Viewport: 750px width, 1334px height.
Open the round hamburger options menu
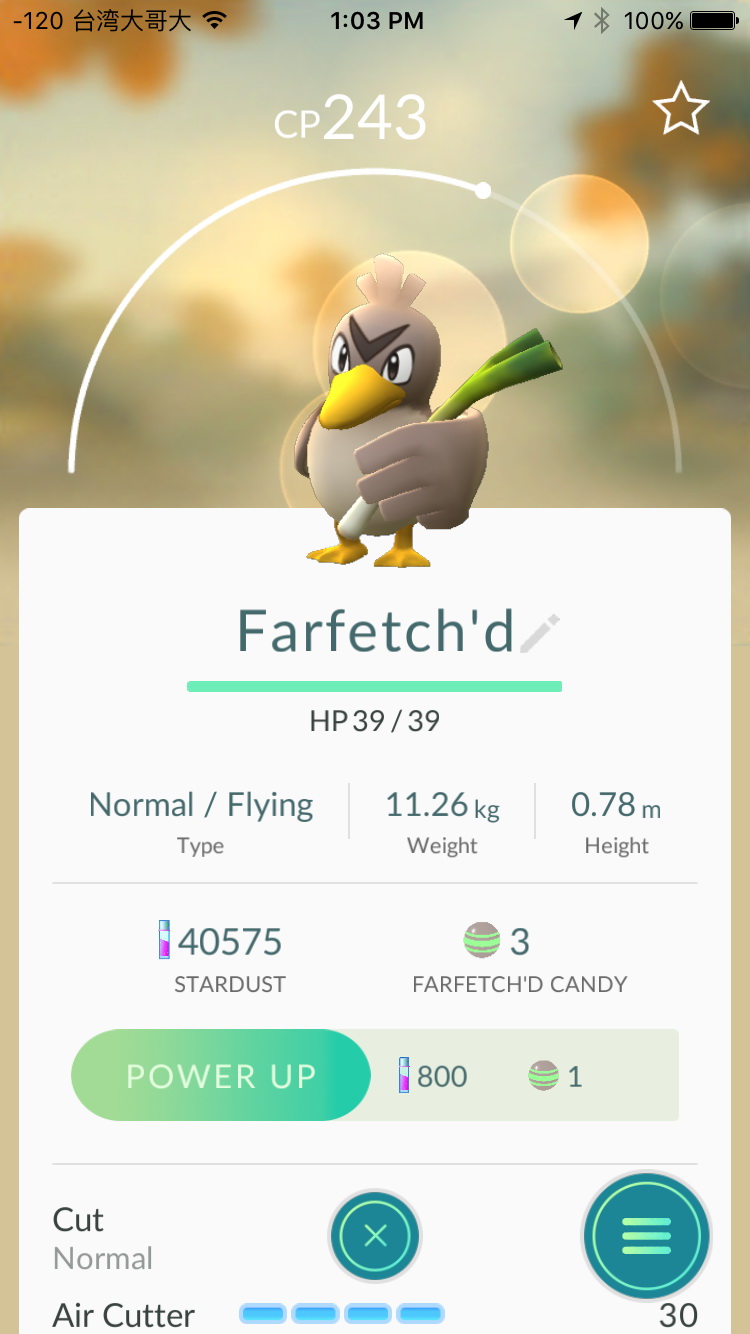646,1236
